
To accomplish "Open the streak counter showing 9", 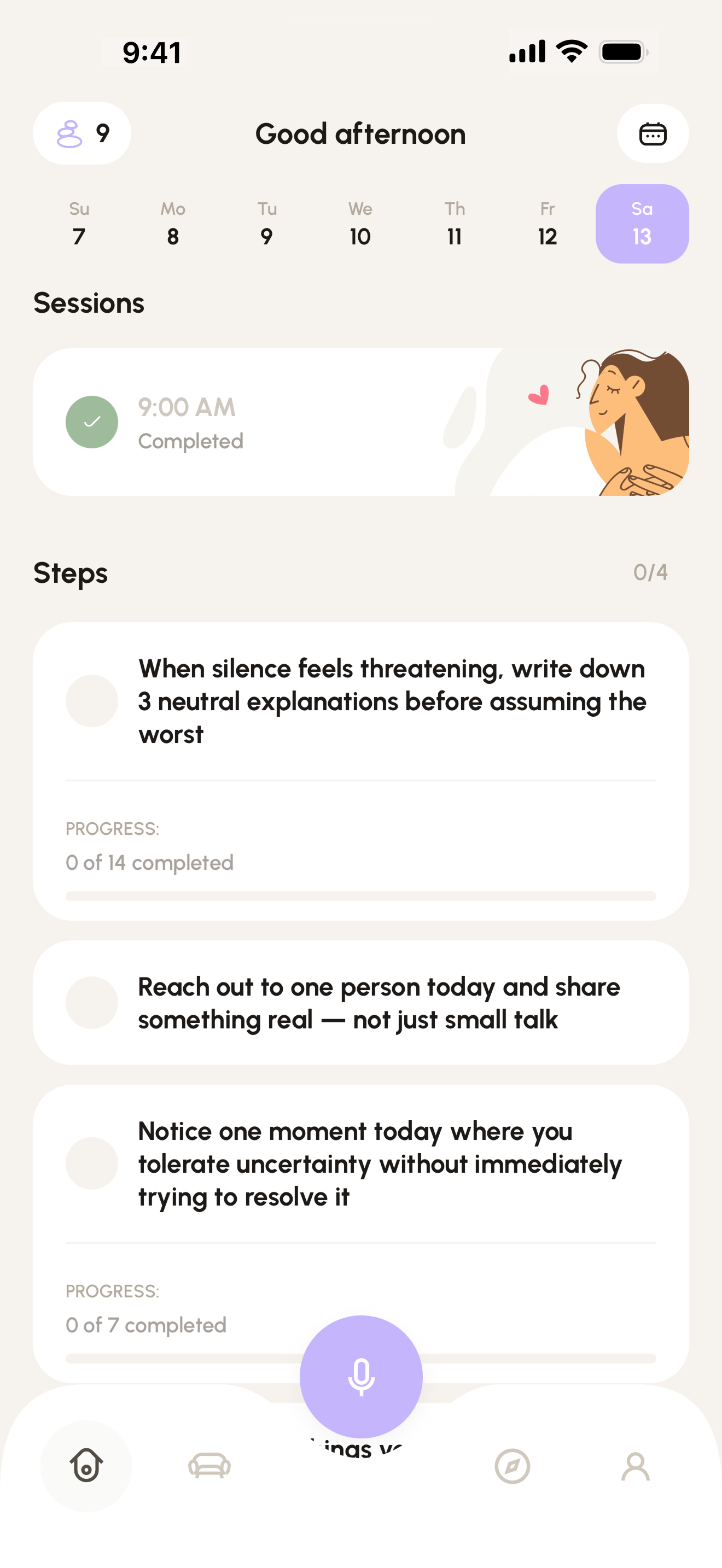I will pos(82,133).
